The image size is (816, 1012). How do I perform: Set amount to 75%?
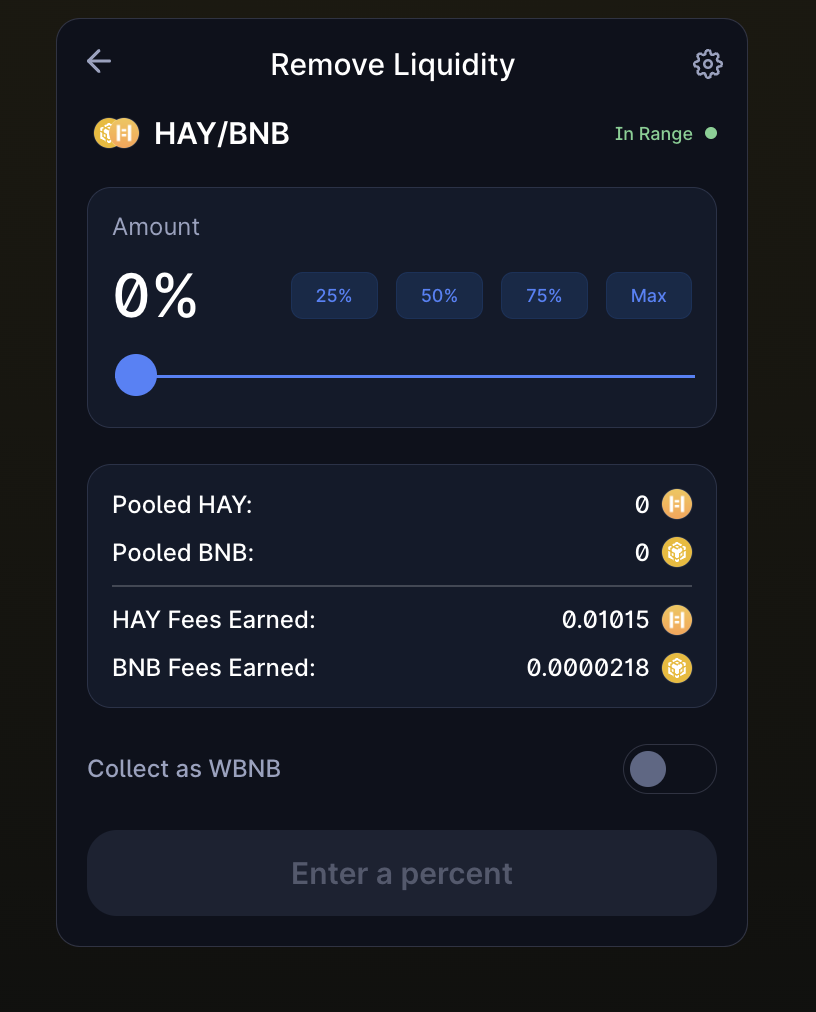(x=544, y=296)
